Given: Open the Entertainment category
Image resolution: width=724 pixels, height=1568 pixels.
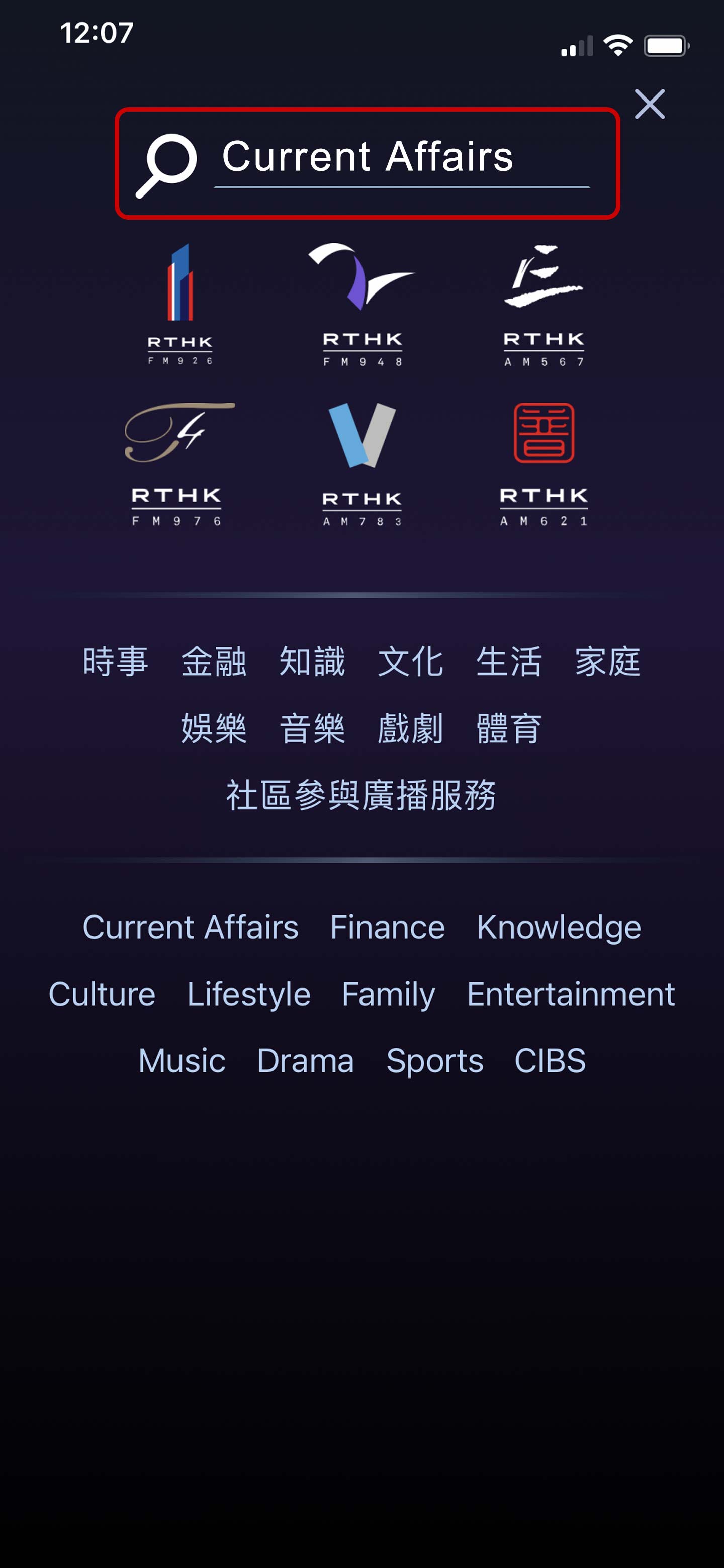Looking at the screenshot, I should click(x=571, y=994).
